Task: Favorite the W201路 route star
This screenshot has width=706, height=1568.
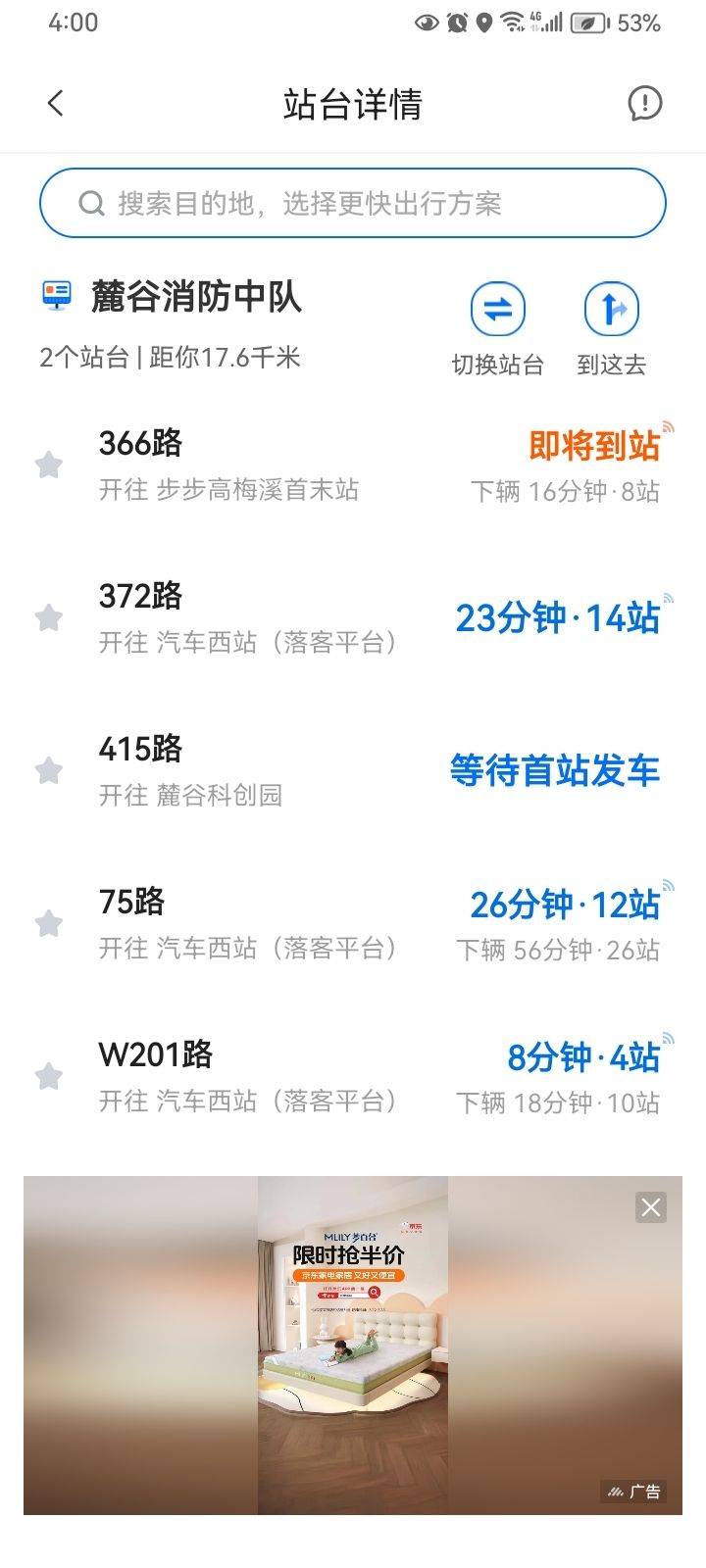Action: pyautogui.click(x=49, y=1076)
